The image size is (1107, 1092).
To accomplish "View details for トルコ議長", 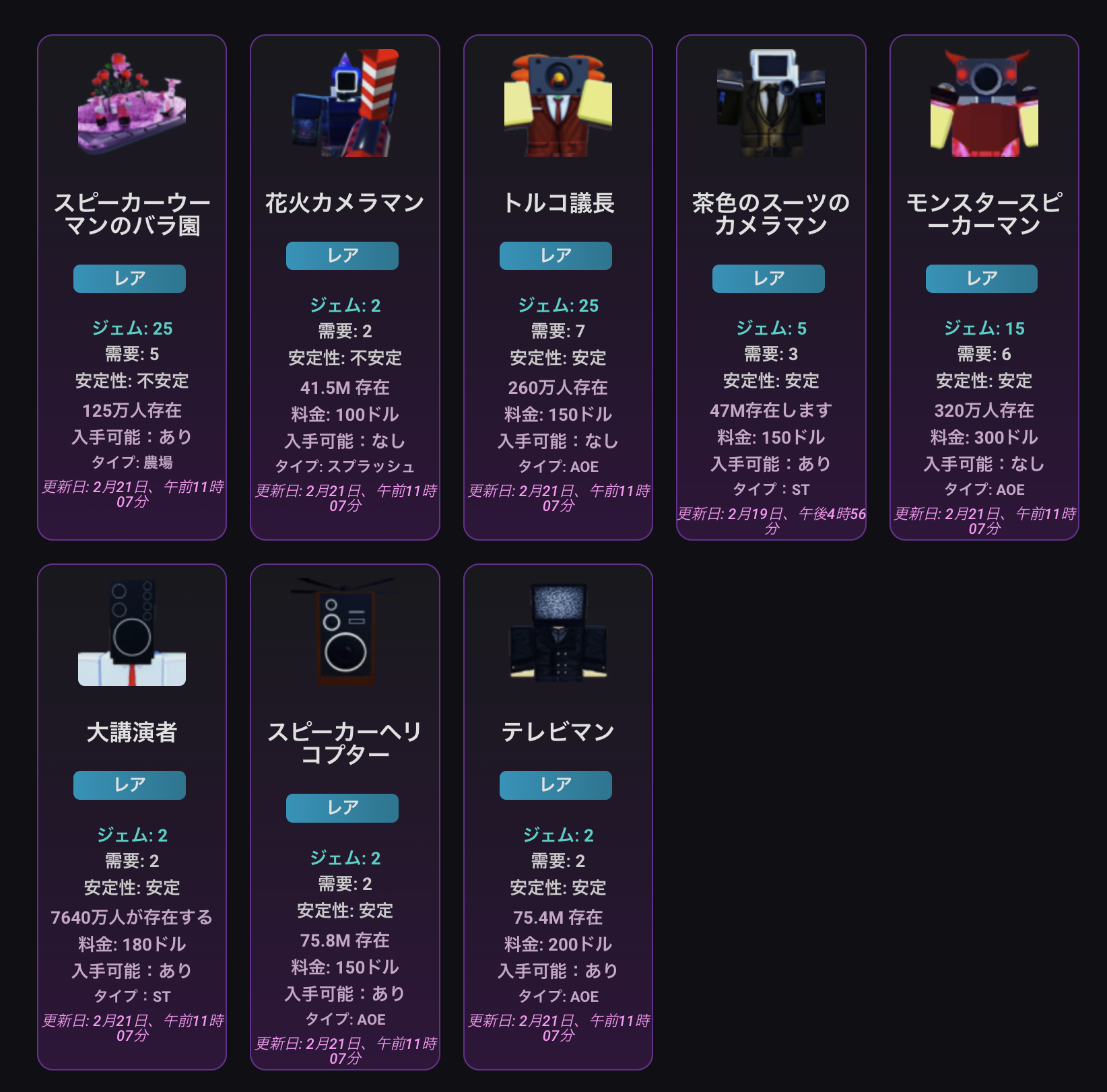I will click(x=558, y=203).
